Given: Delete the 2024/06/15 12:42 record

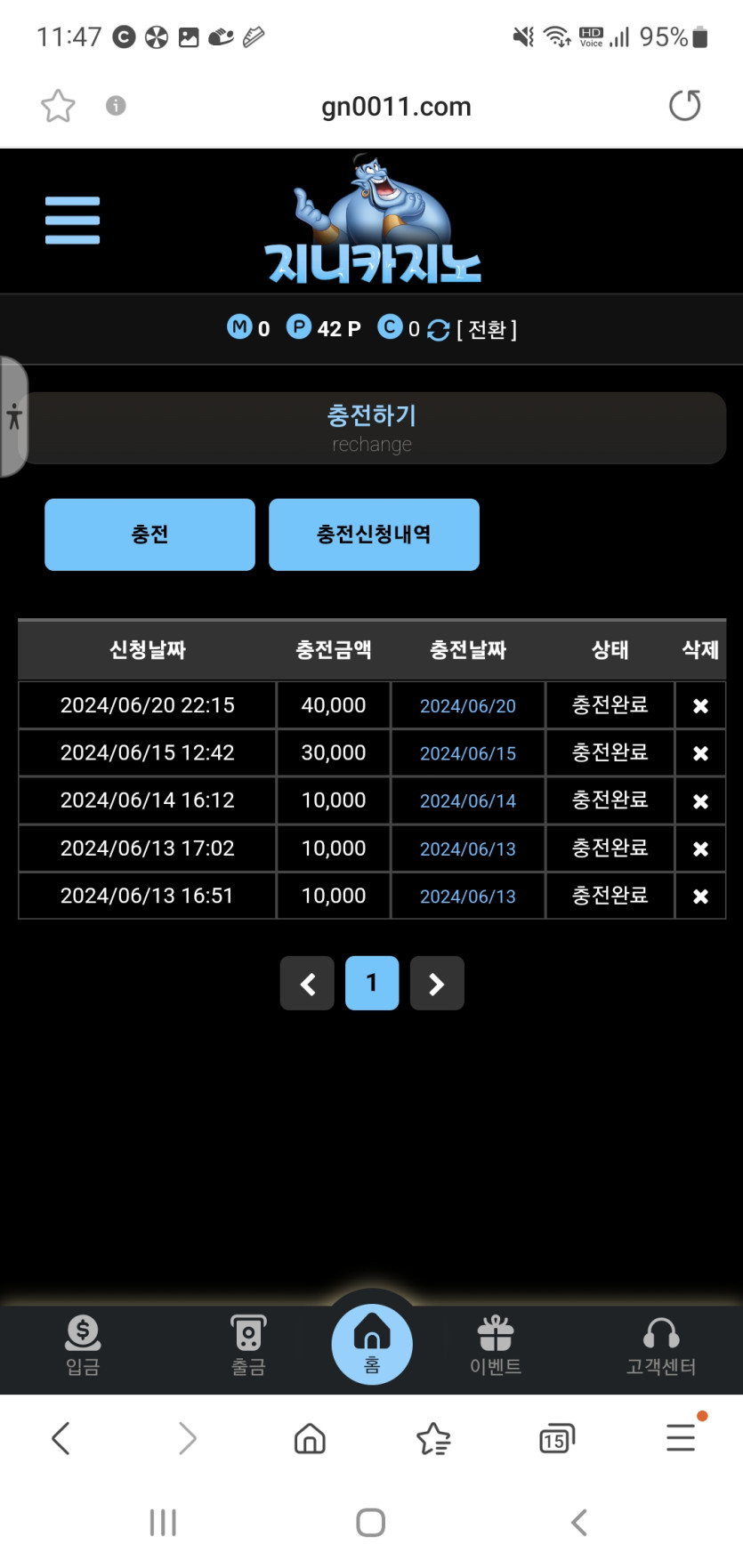Looking at the screenshot, I should pos(700,753).
